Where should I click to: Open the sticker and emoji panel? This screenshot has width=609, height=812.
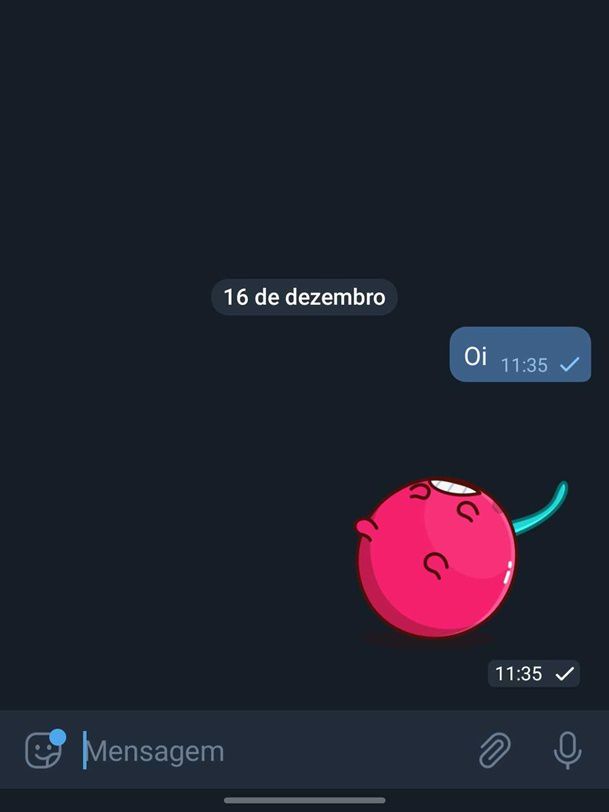(43, 750)
